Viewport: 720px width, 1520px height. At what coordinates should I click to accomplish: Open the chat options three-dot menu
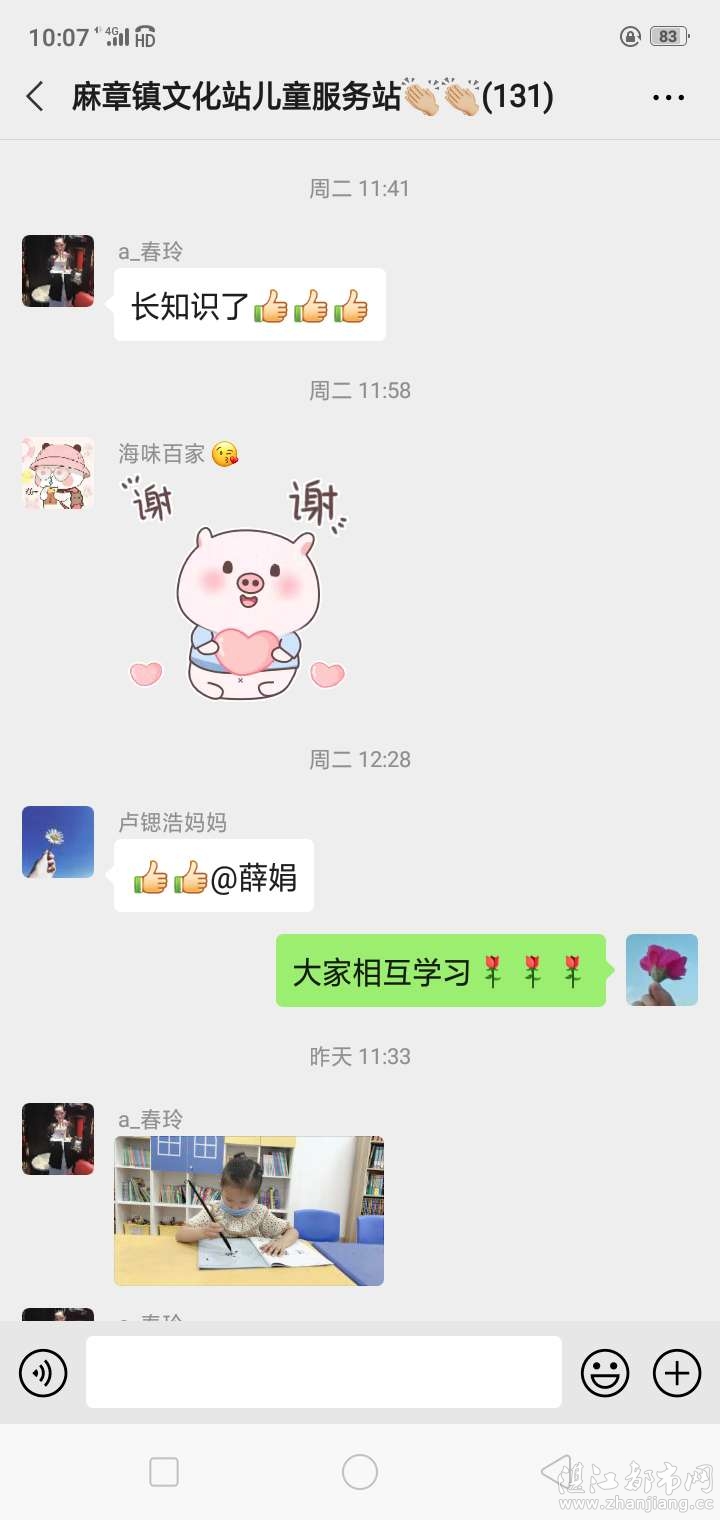[x=668, y=97]
